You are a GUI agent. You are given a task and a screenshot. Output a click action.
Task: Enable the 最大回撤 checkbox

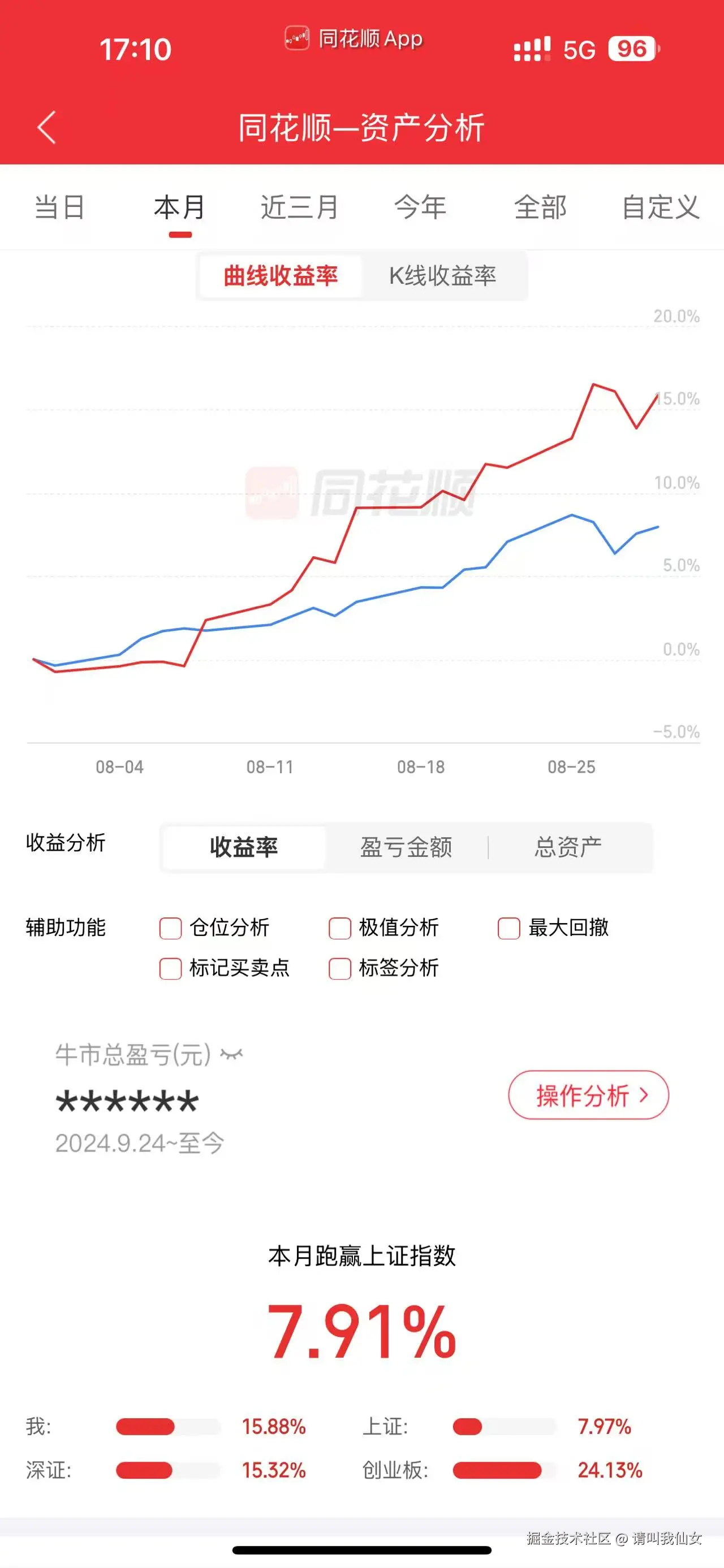click(x=508, y=928)
